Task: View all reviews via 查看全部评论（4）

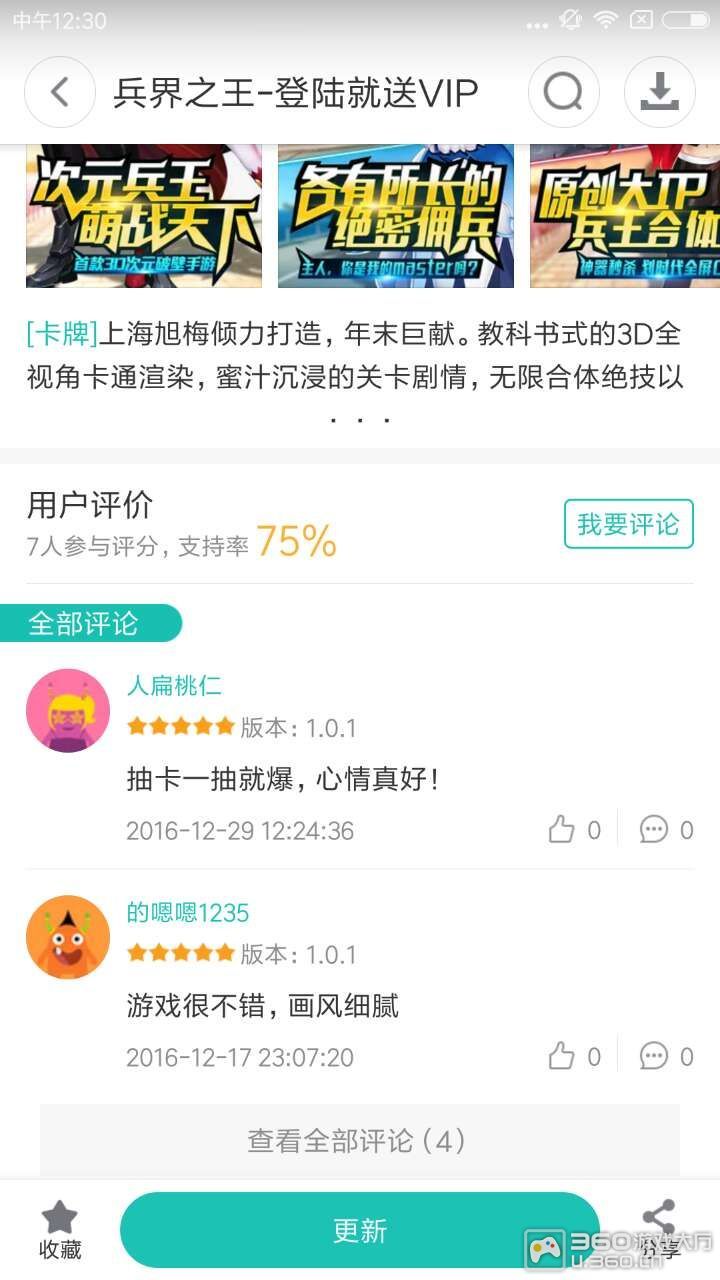Action: point(360,1140)
